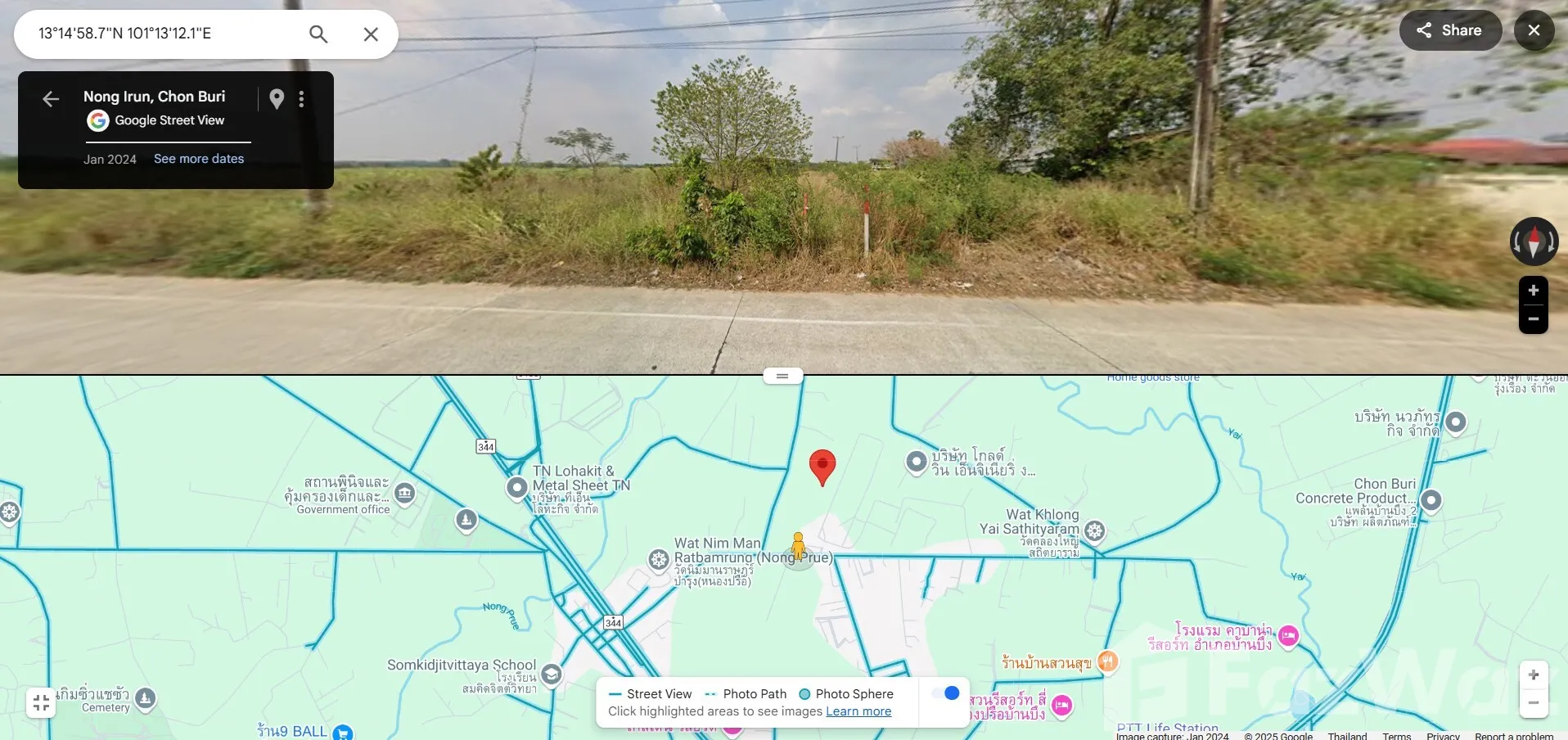Open the Learn more link
The height and width of the screenshot is (740, 1568).
point(858,711)
